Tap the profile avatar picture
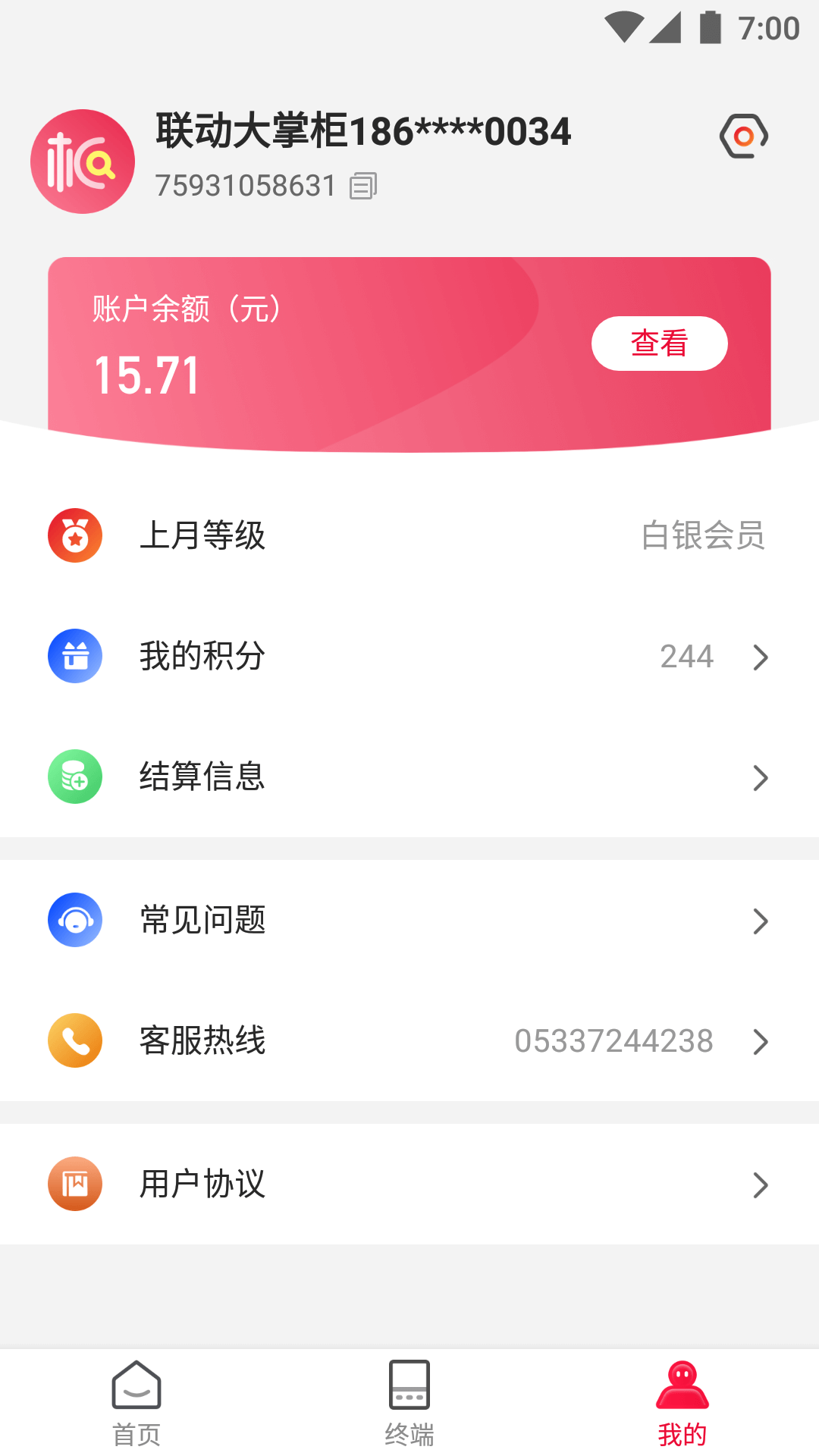The height and width of the screenshot is (1456, 819). click(83, 162)
